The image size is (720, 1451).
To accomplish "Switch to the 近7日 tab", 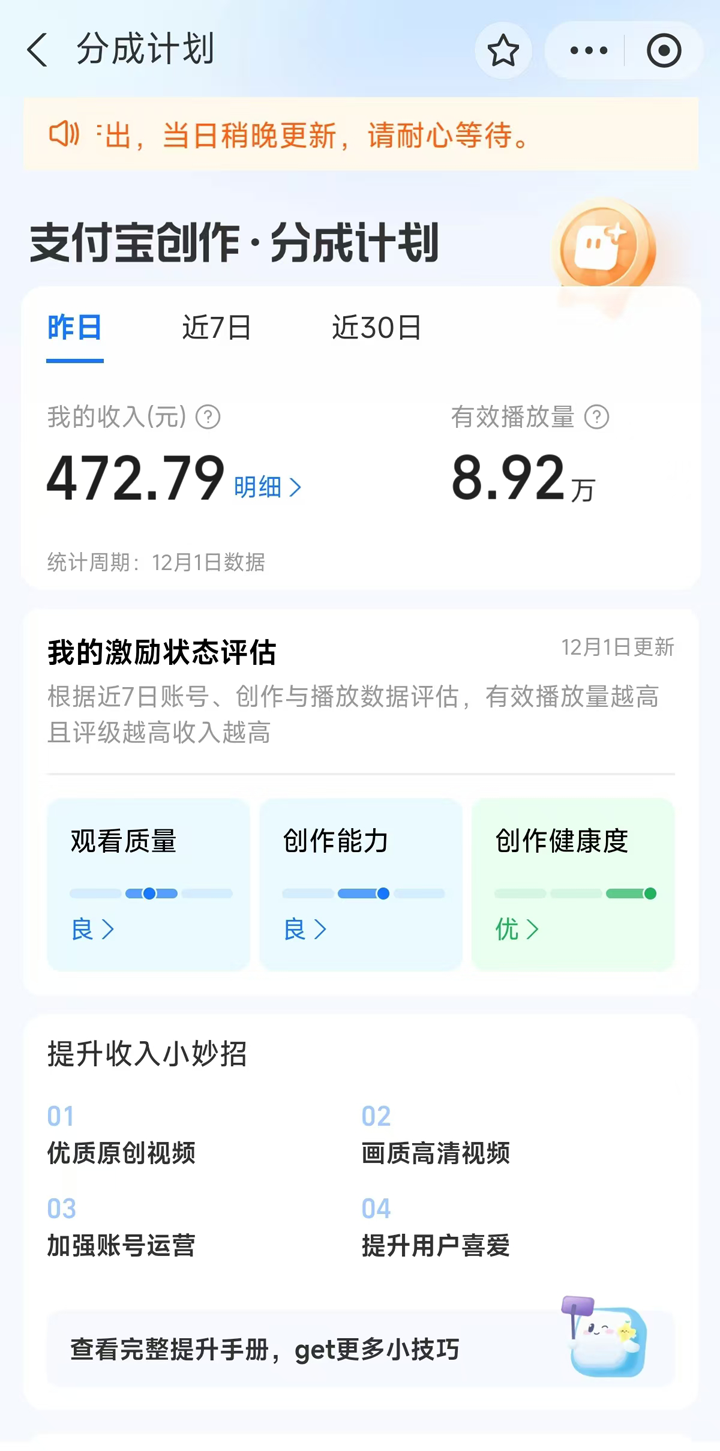I will coord(217,328).
